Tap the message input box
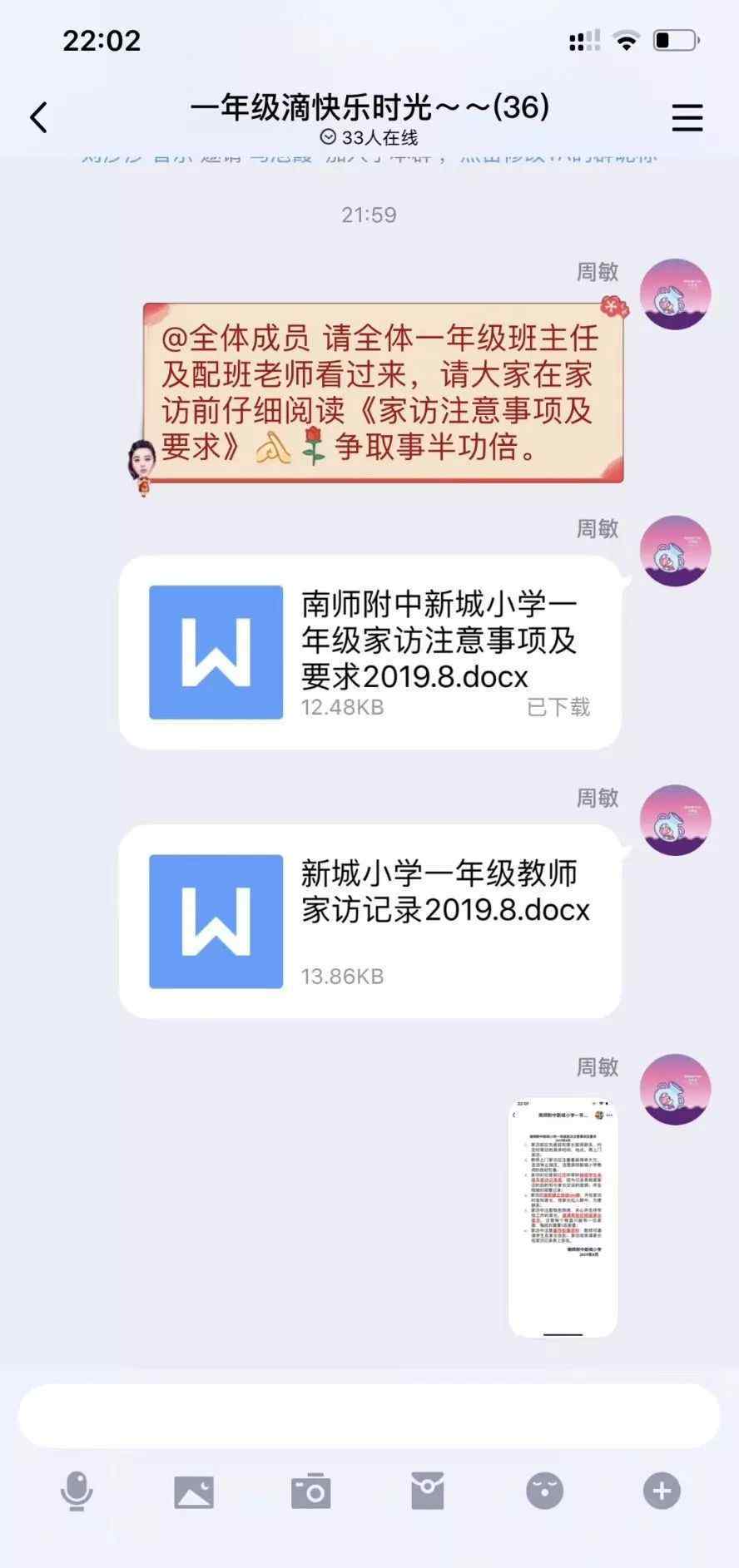The height and width of the screenshot is (1568, 739). pos(369,1417)
